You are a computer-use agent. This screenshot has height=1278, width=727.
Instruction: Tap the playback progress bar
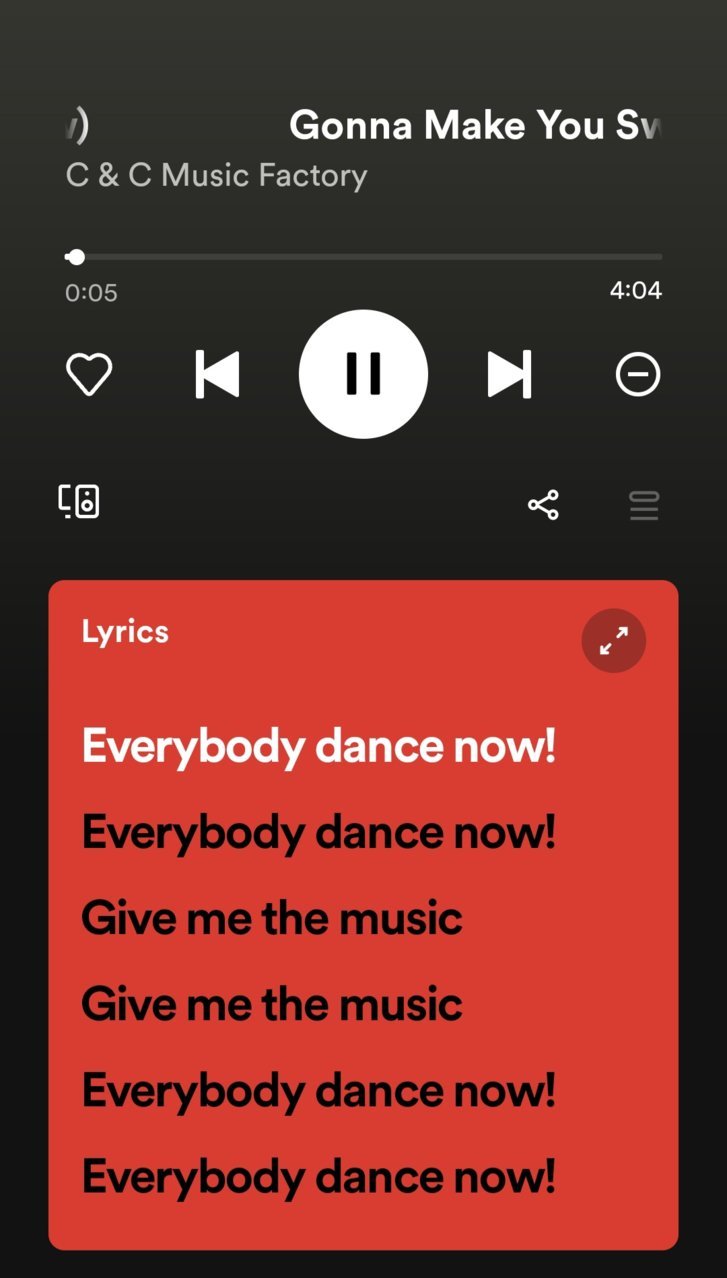coord(363,257)
